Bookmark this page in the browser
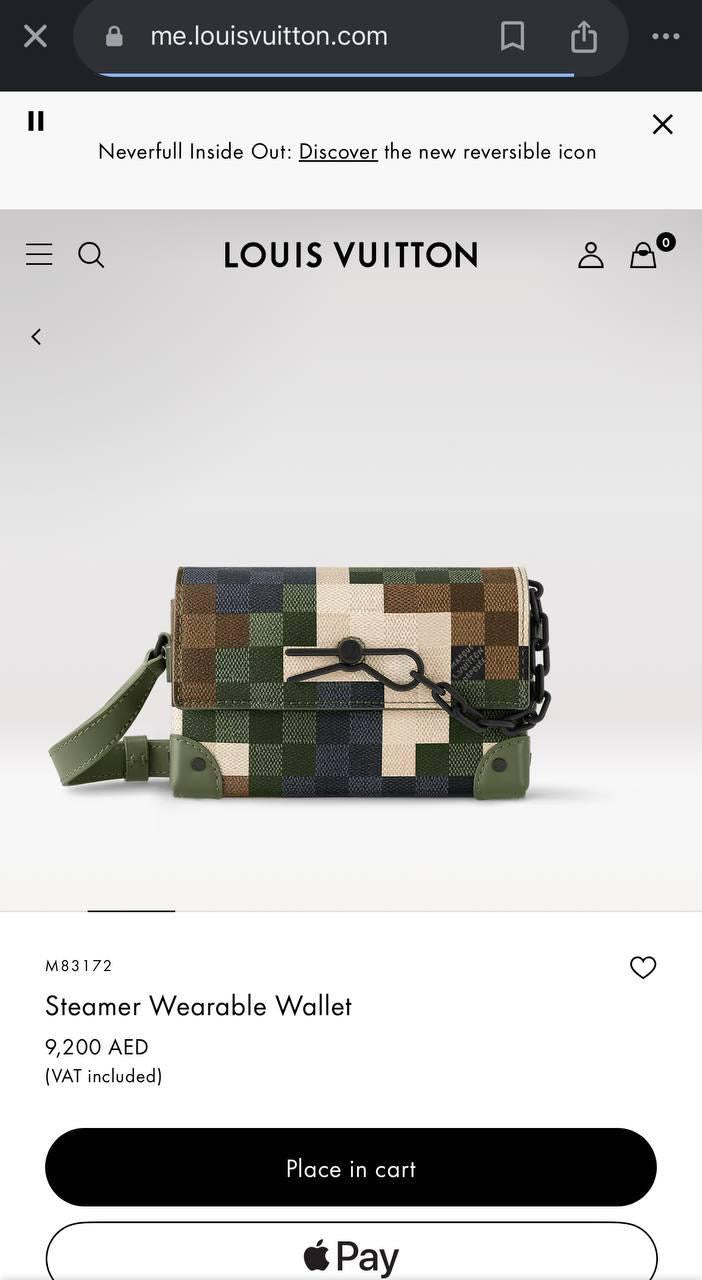 click(x=512, y=37)
